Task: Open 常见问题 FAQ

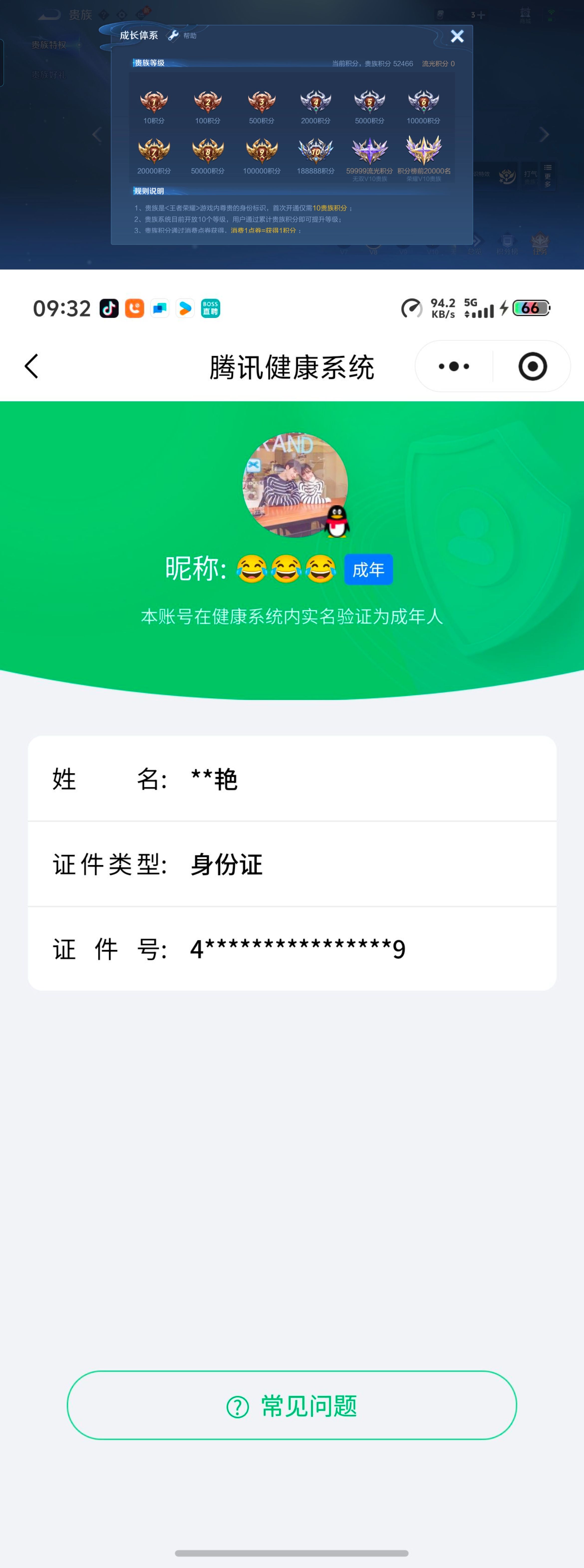Action: point(292,1405)
